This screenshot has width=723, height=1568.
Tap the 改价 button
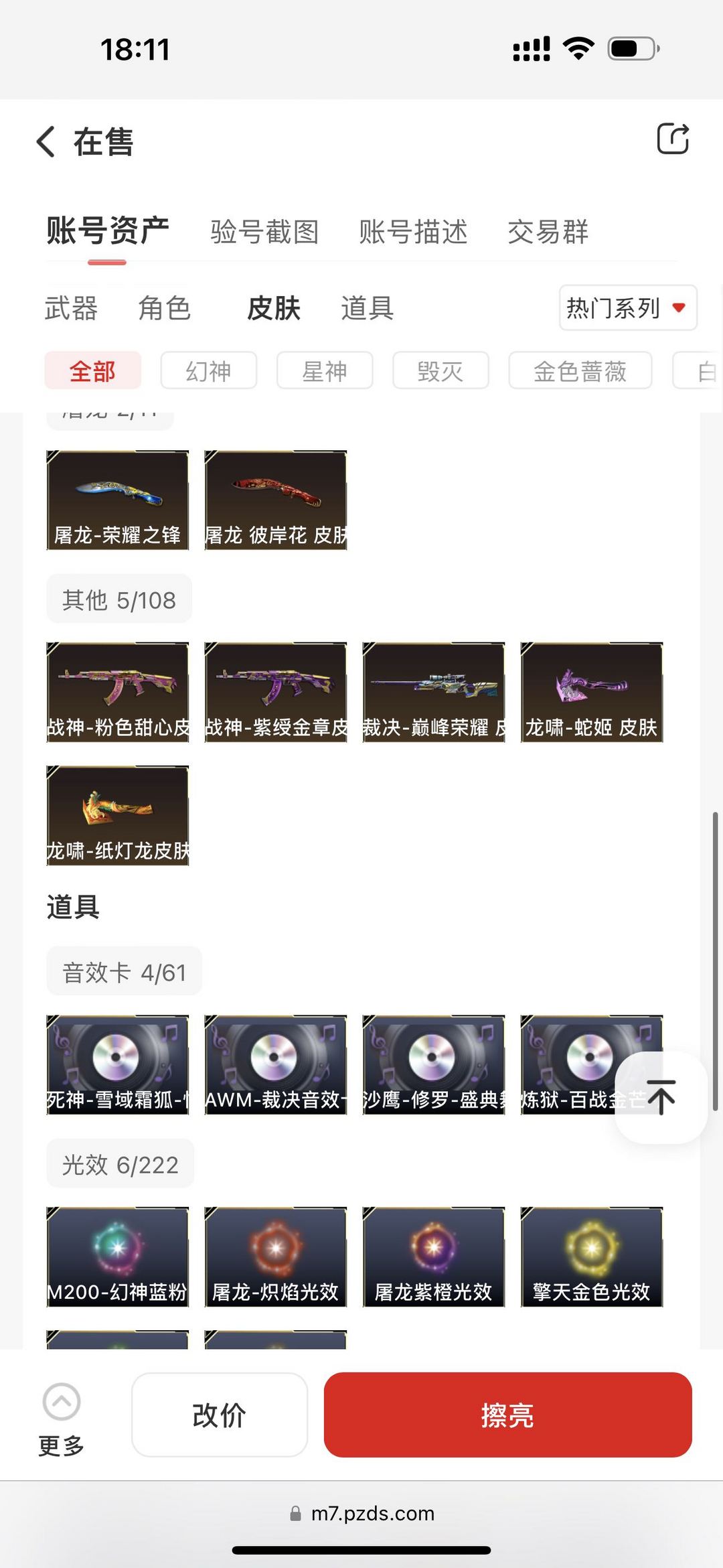[220, 1415]
